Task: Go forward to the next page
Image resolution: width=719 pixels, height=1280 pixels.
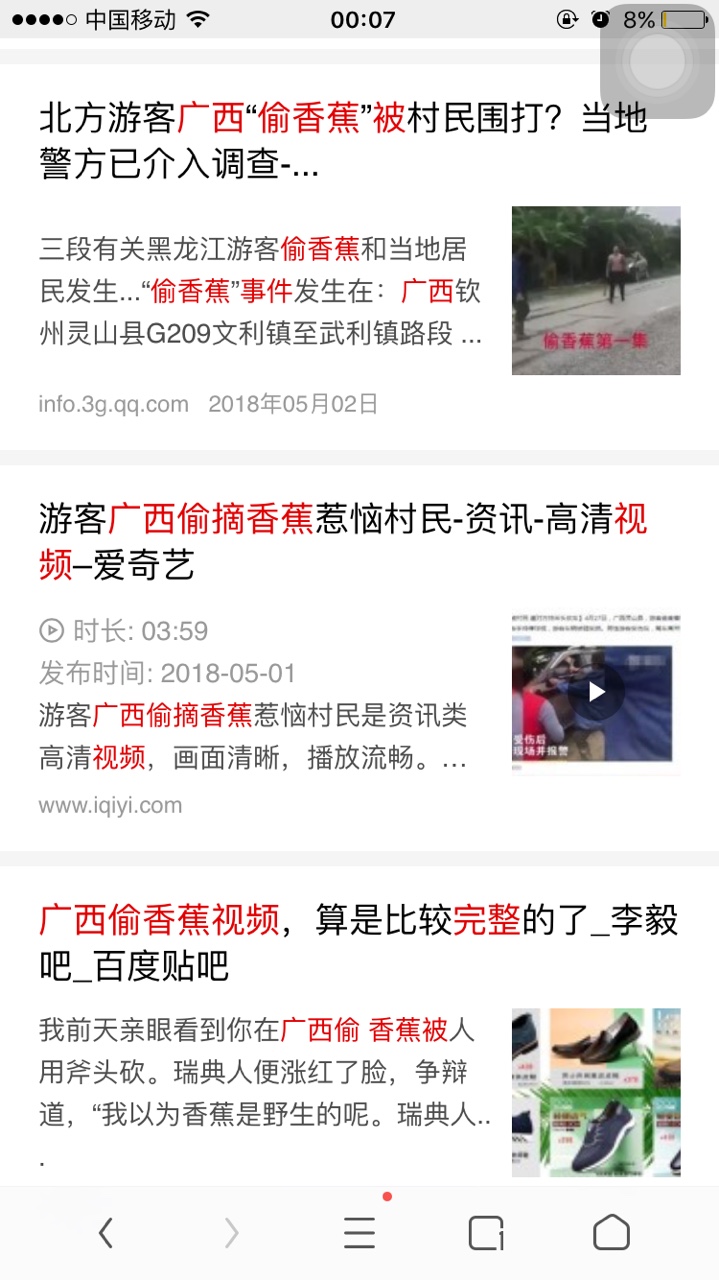Action: point(232,1233)
